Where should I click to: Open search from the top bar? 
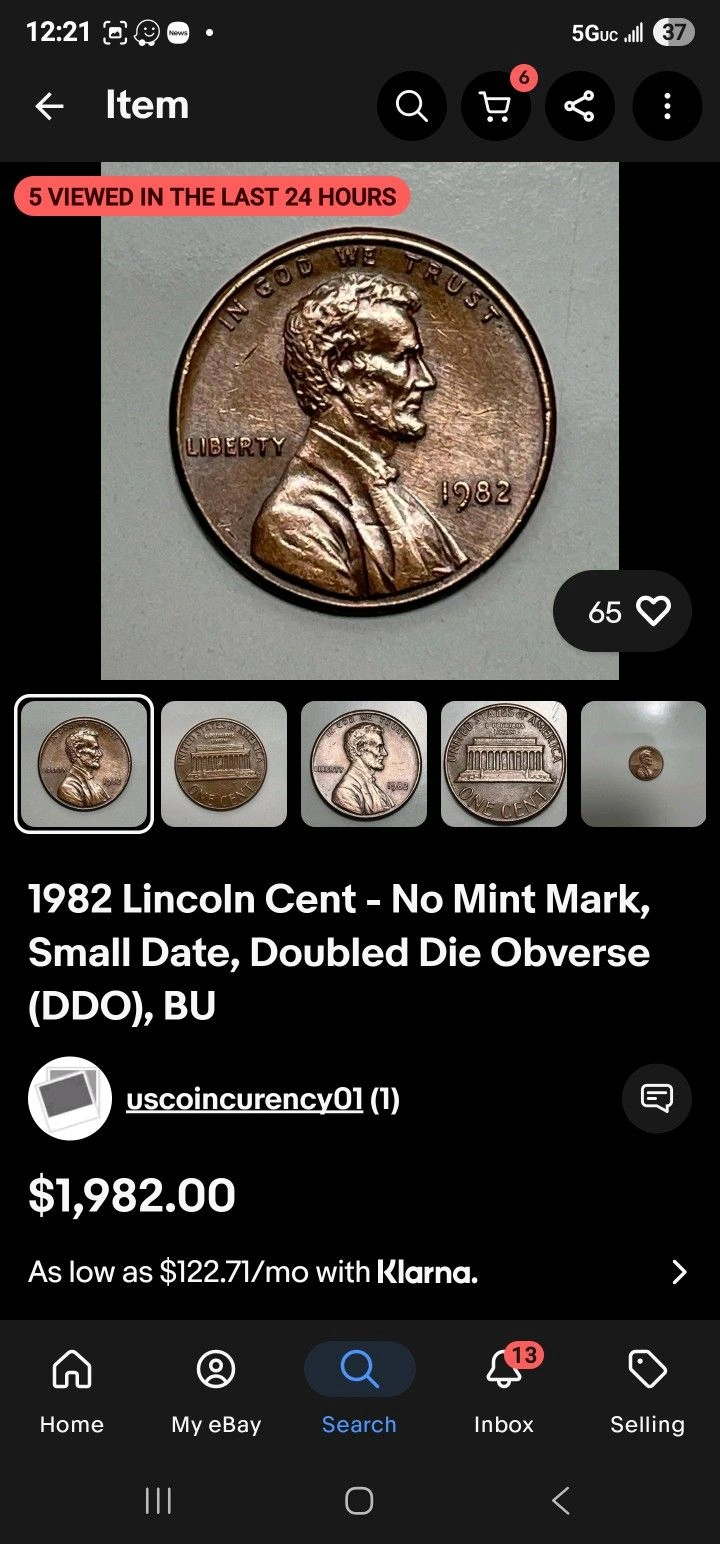411,106
